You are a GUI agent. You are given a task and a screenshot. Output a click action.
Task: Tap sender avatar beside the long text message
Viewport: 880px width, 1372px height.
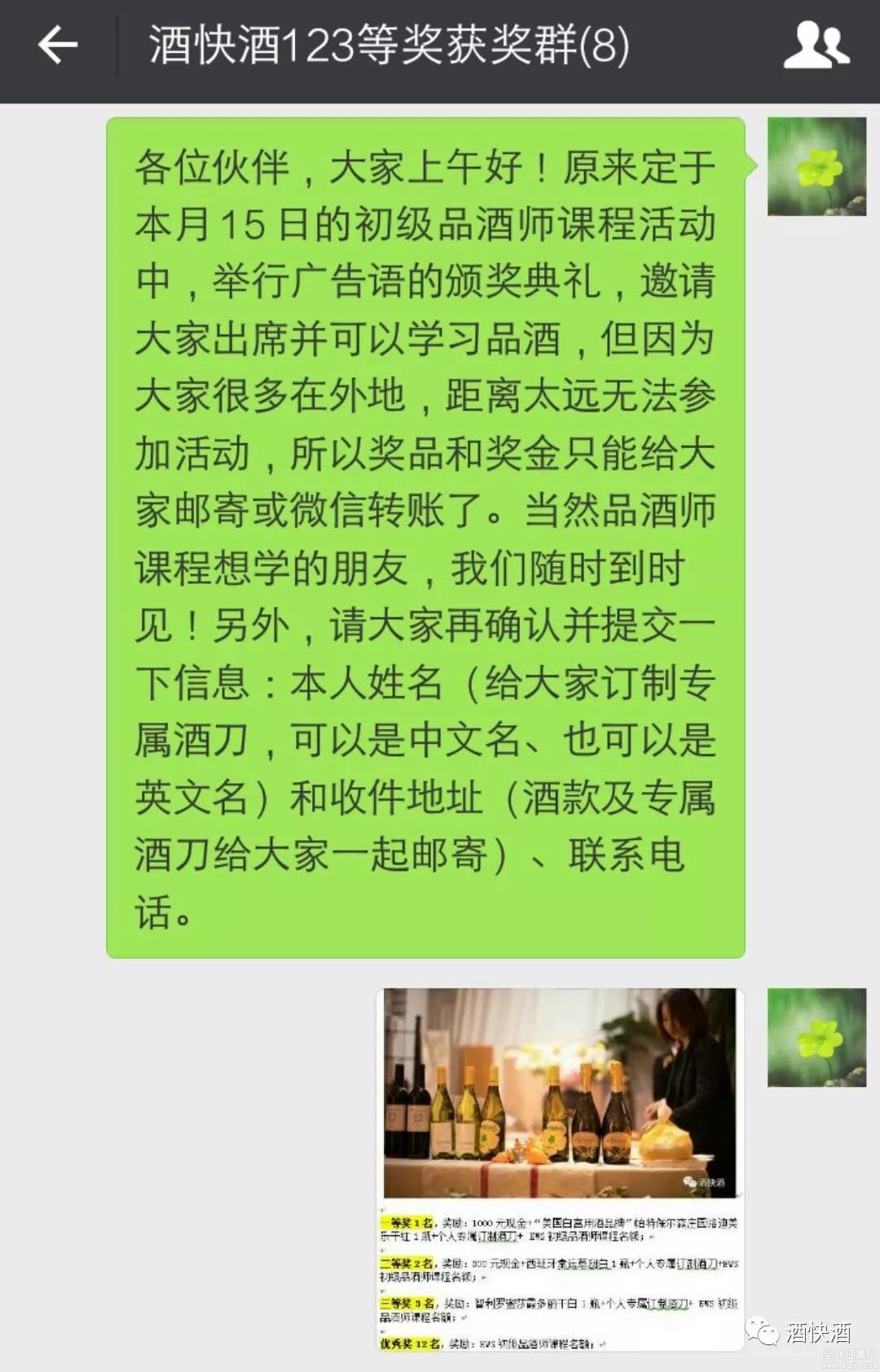coord(816,166)
